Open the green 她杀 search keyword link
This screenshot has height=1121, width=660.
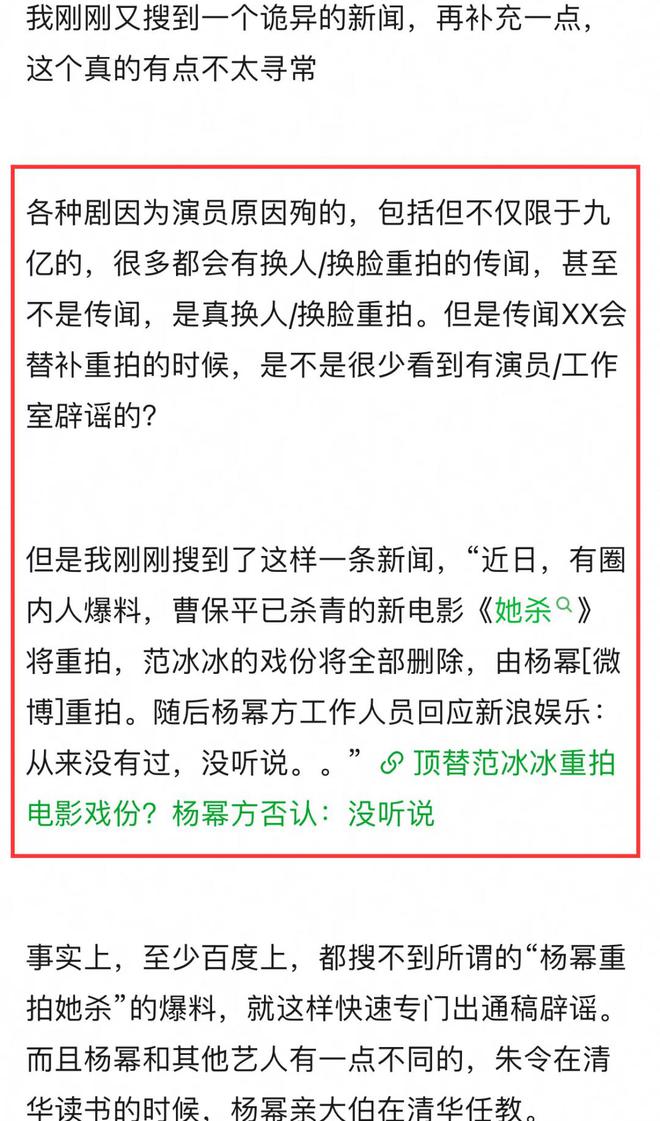click(x=533, y=611)
